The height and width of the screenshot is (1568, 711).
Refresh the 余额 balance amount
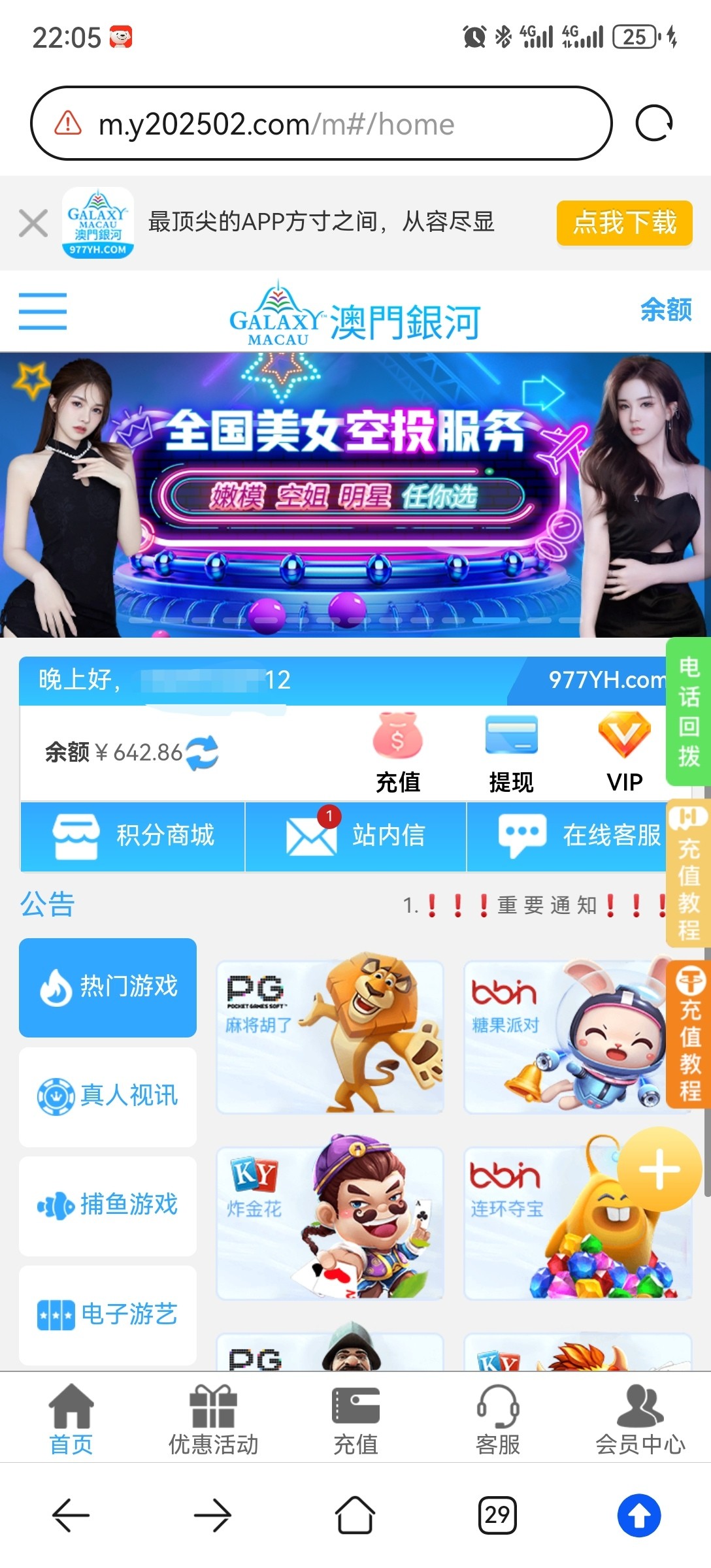[x=202, y=753]
